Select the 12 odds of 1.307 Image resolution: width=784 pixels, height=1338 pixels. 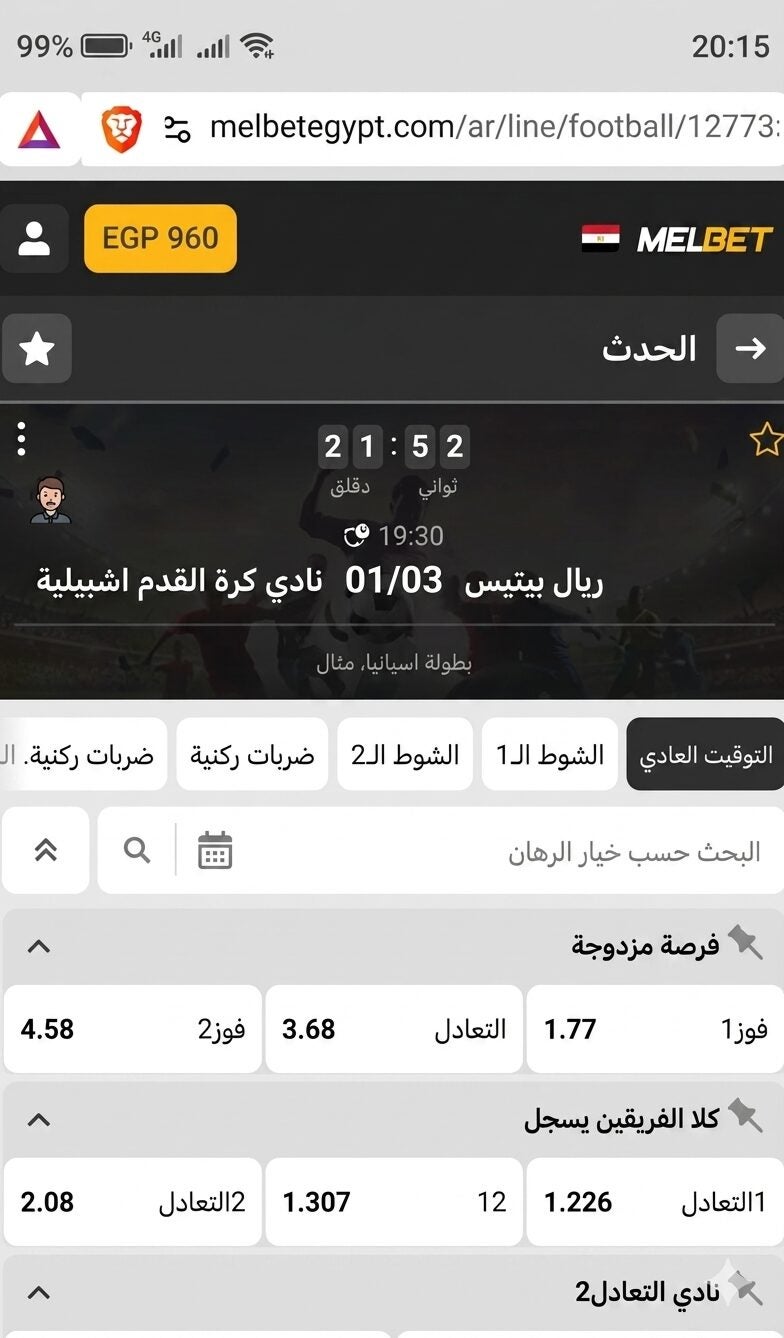point(393,1202)
